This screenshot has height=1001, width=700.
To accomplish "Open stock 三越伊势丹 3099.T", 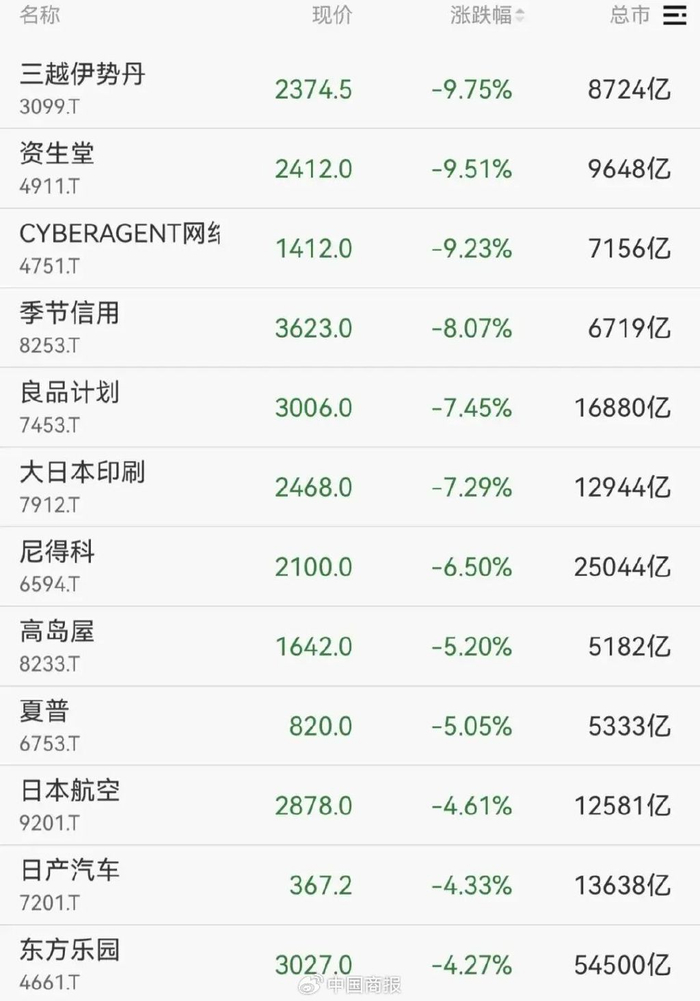I will click(x=350, y=89).
